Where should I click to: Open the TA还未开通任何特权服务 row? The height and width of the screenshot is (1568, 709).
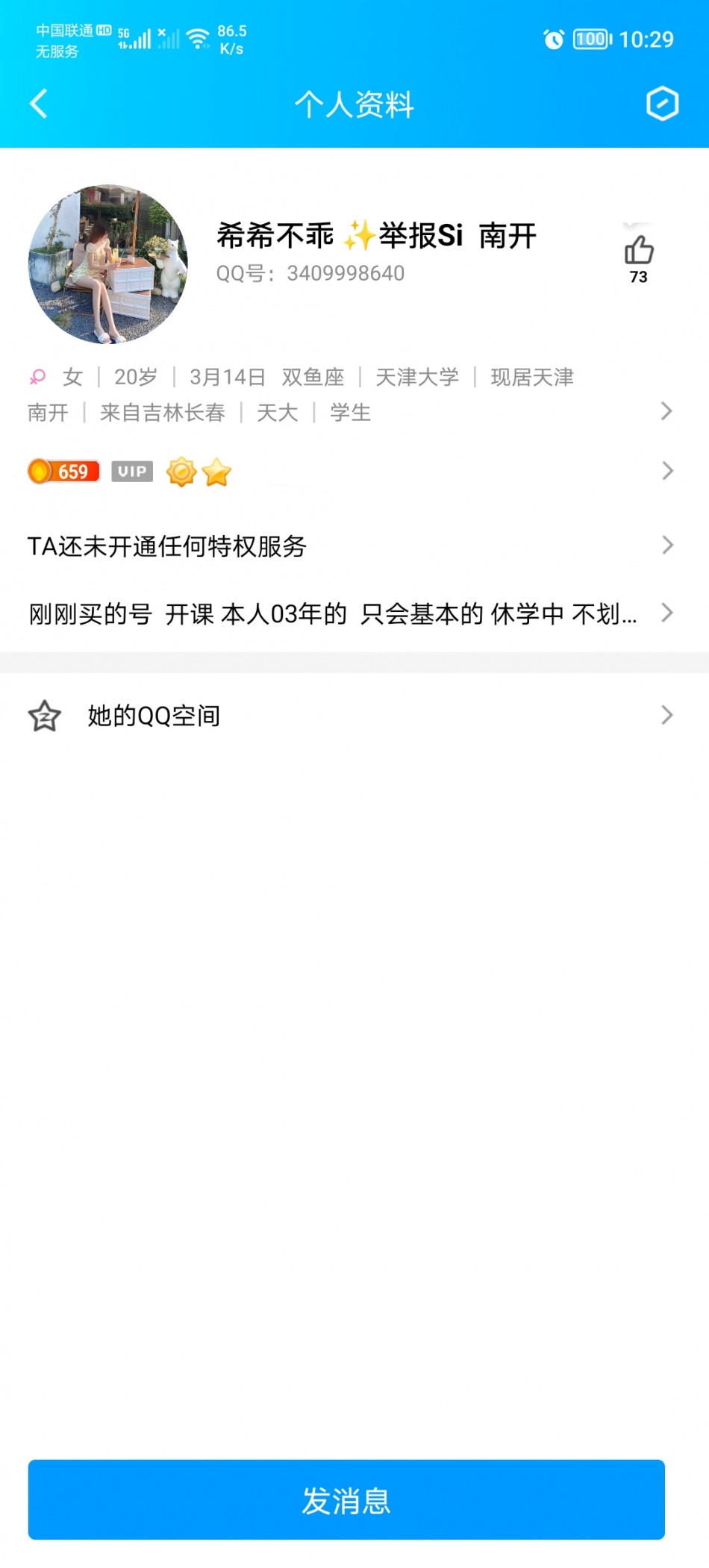354,546
